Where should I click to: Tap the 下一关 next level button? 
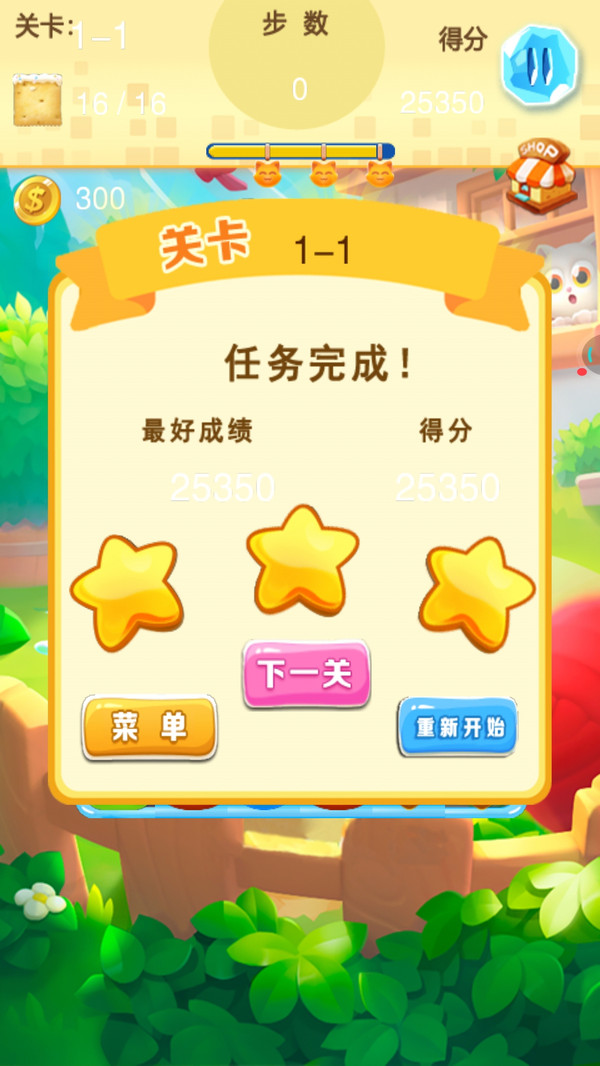point(306,674)
